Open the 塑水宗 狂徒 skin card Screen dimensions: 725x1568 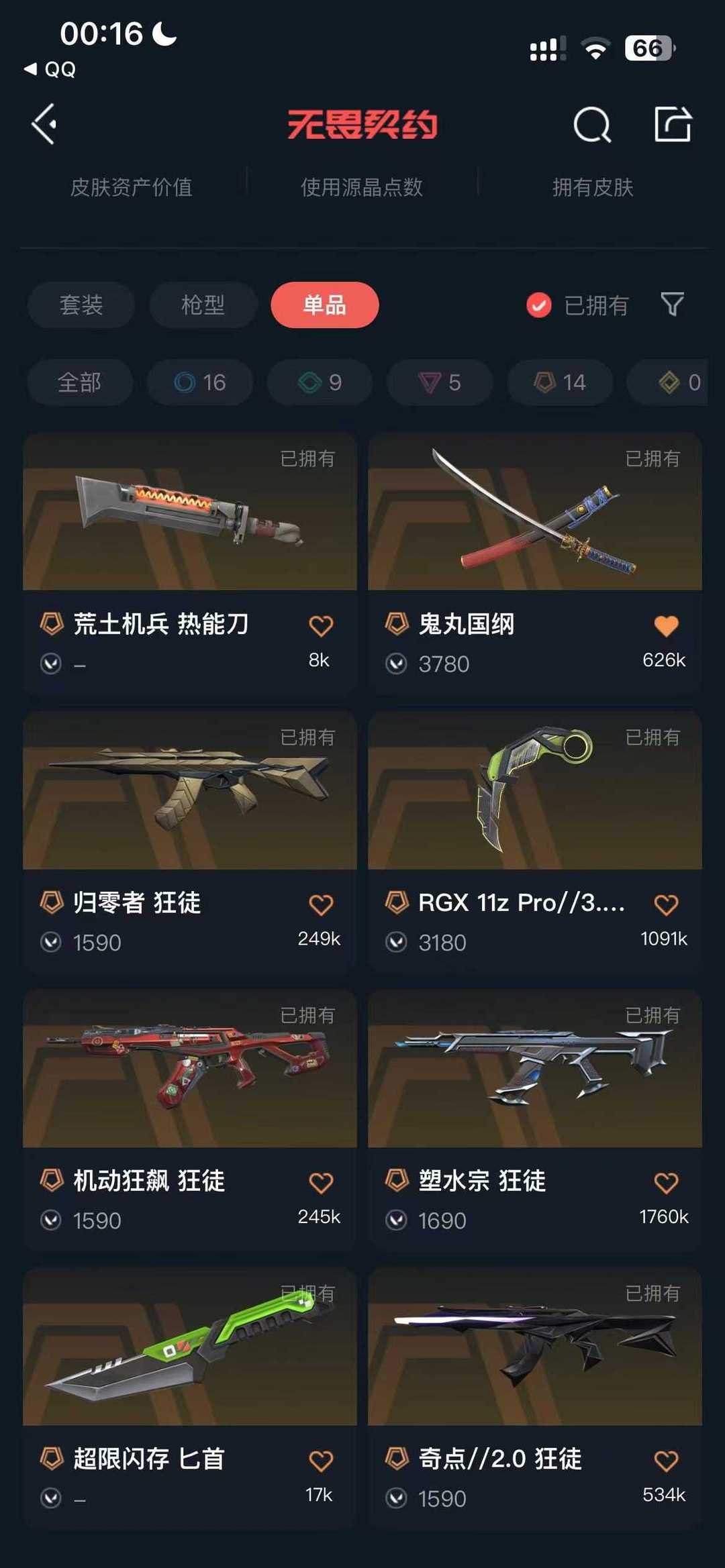[x=535, y=1120]
